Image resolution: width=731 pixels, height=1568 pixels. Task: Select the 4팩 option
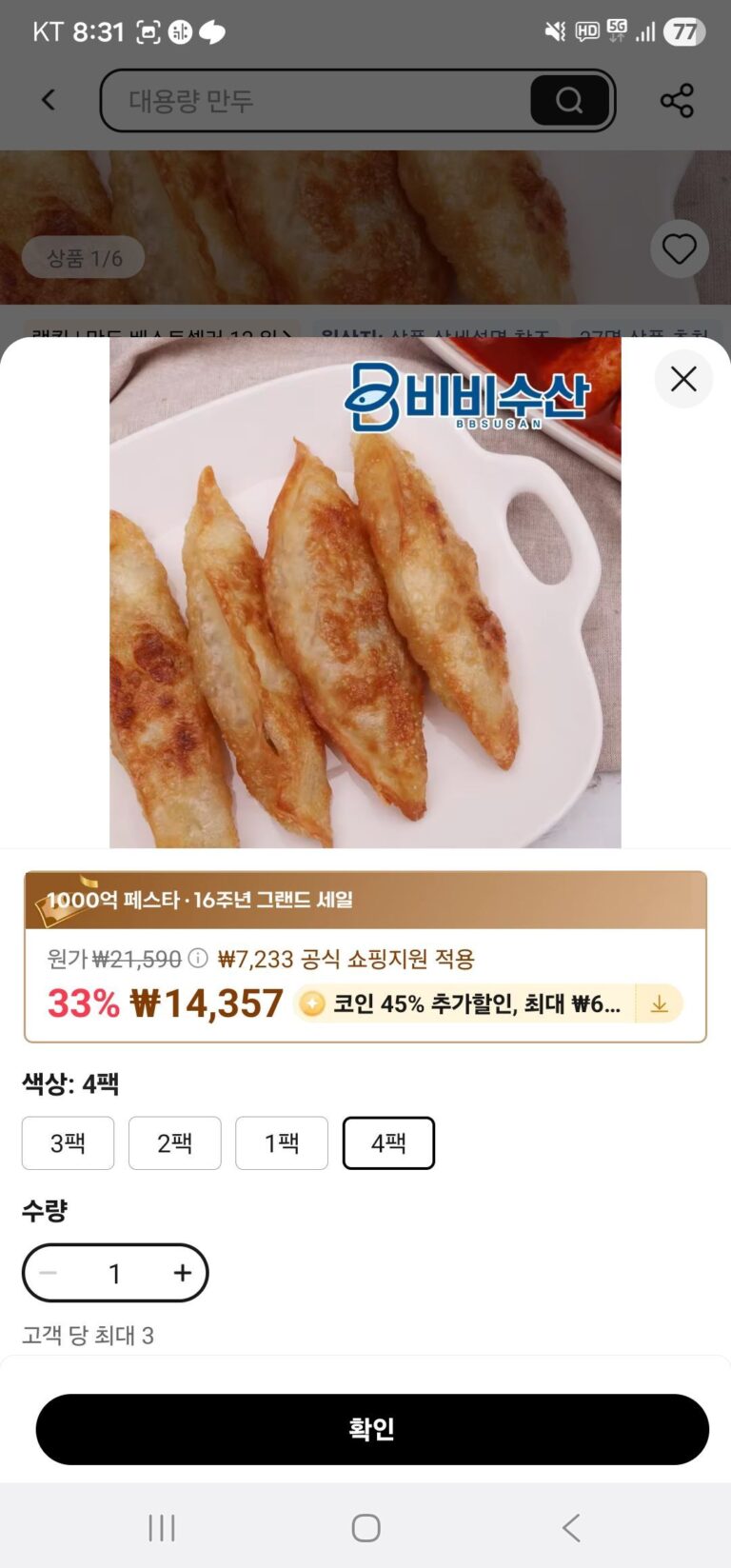(388, 1142)
